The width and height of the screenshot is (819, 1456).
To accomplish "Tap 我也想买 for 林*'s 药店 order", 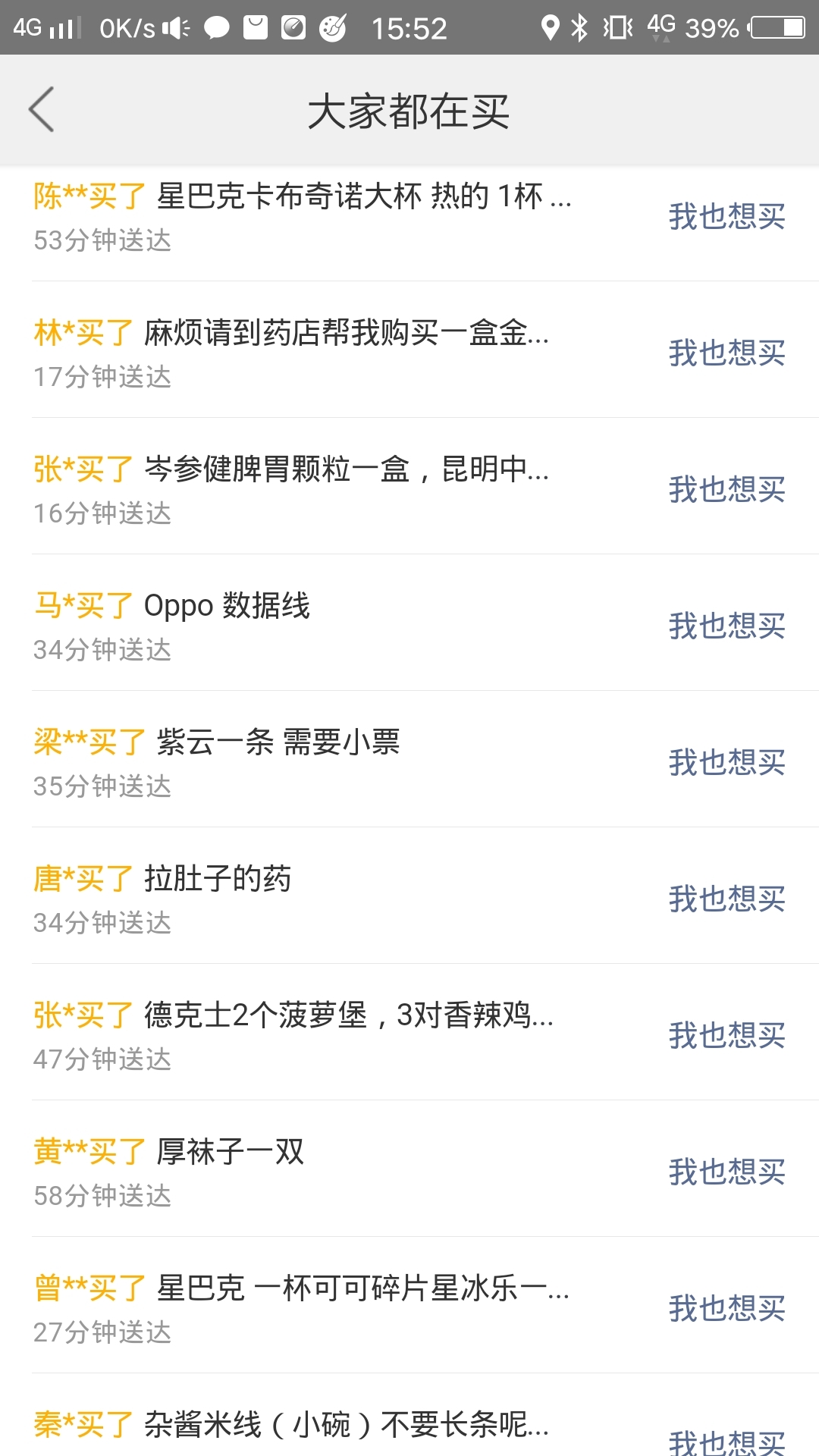I will coord(726,353).
